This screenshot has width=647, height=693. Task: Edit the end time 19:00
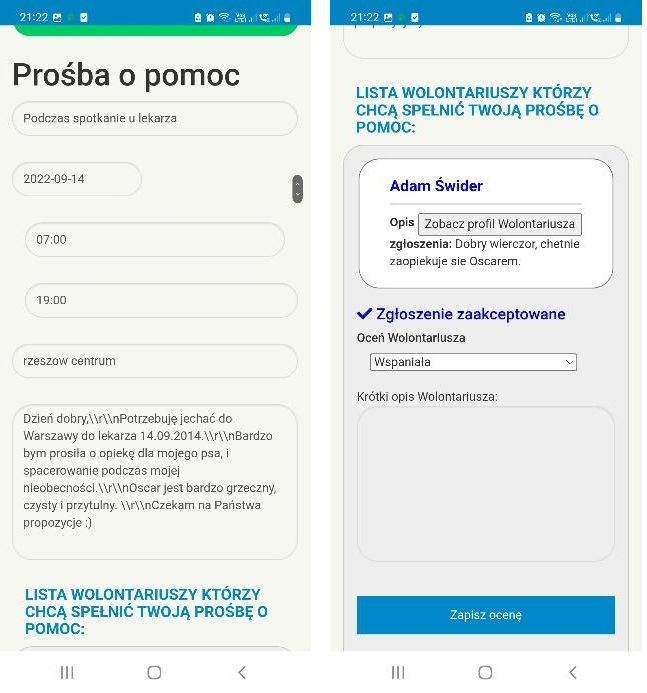pyautogui.click(x=154, y=300)
